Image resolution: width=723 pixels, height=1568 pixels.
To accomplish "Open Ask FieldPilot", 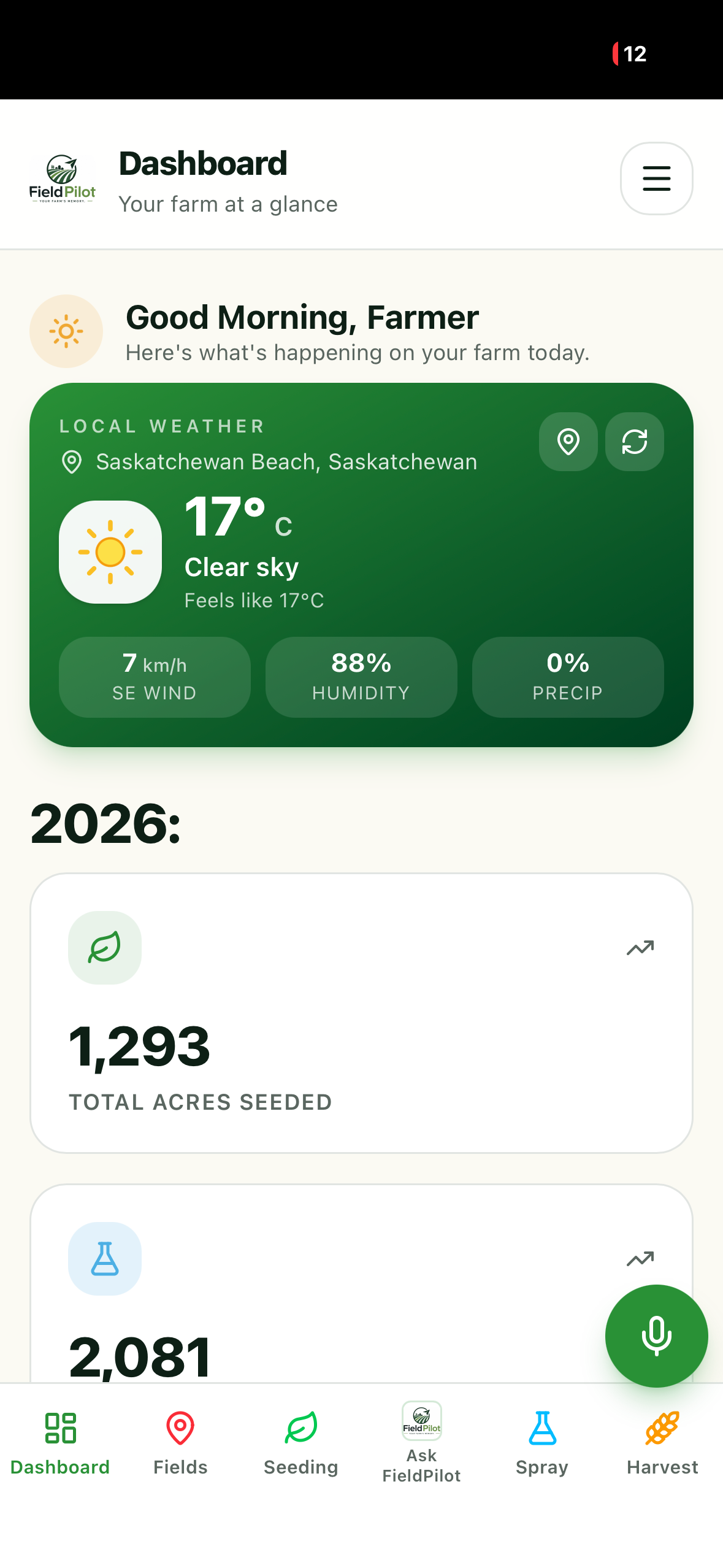I will click(421, 1443).
